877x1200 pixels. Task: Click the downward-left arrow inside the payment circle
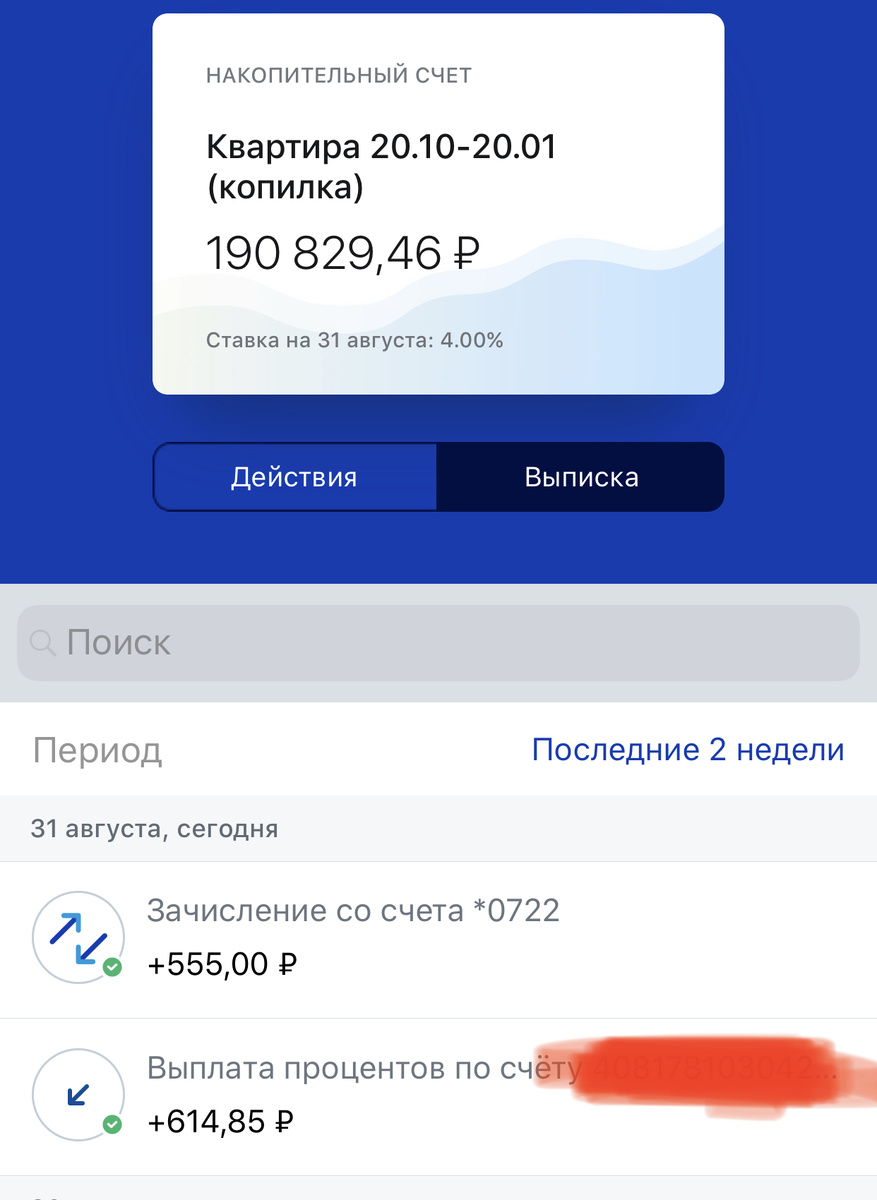coord(77,1093)
